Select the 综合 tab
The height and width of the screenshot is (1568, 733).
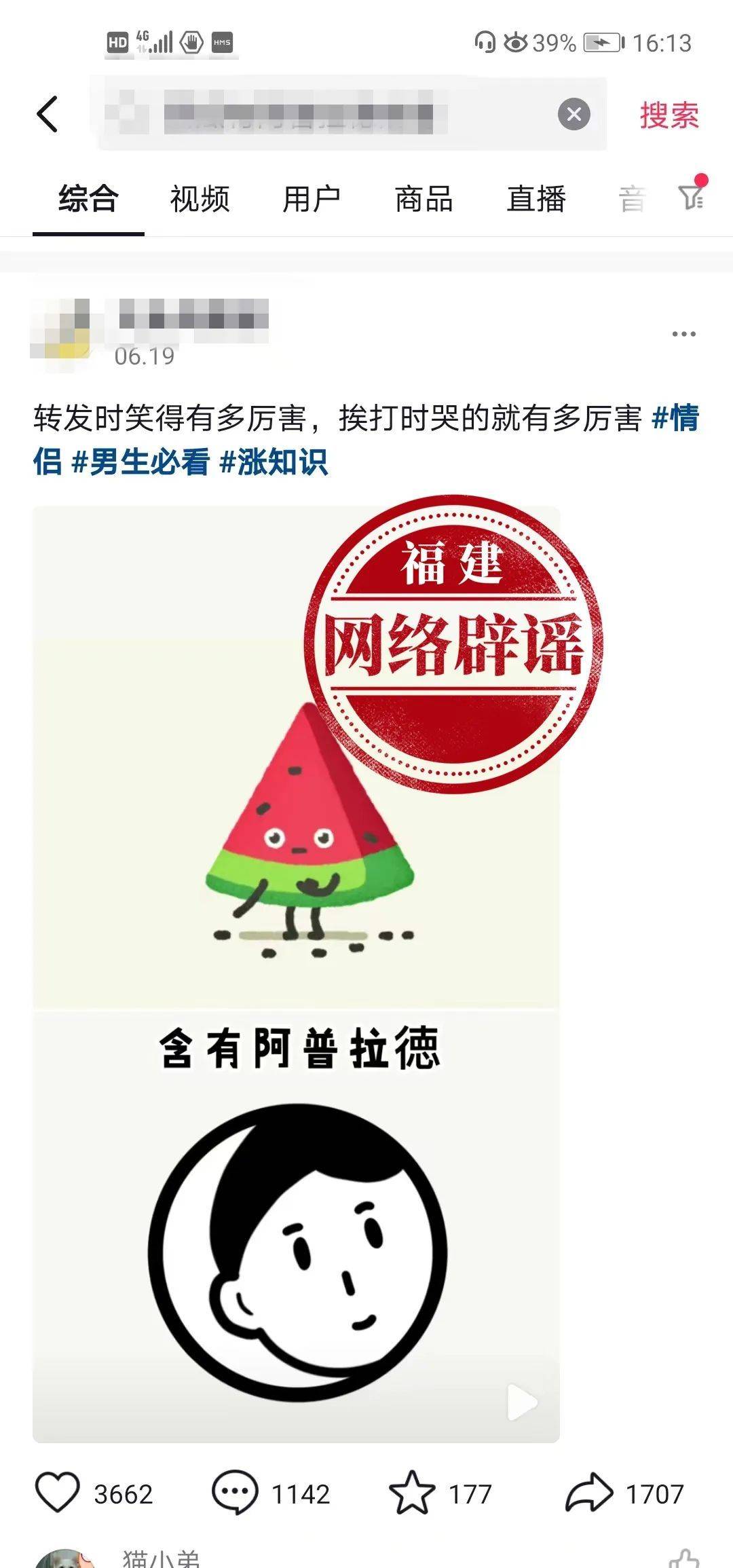88,200
